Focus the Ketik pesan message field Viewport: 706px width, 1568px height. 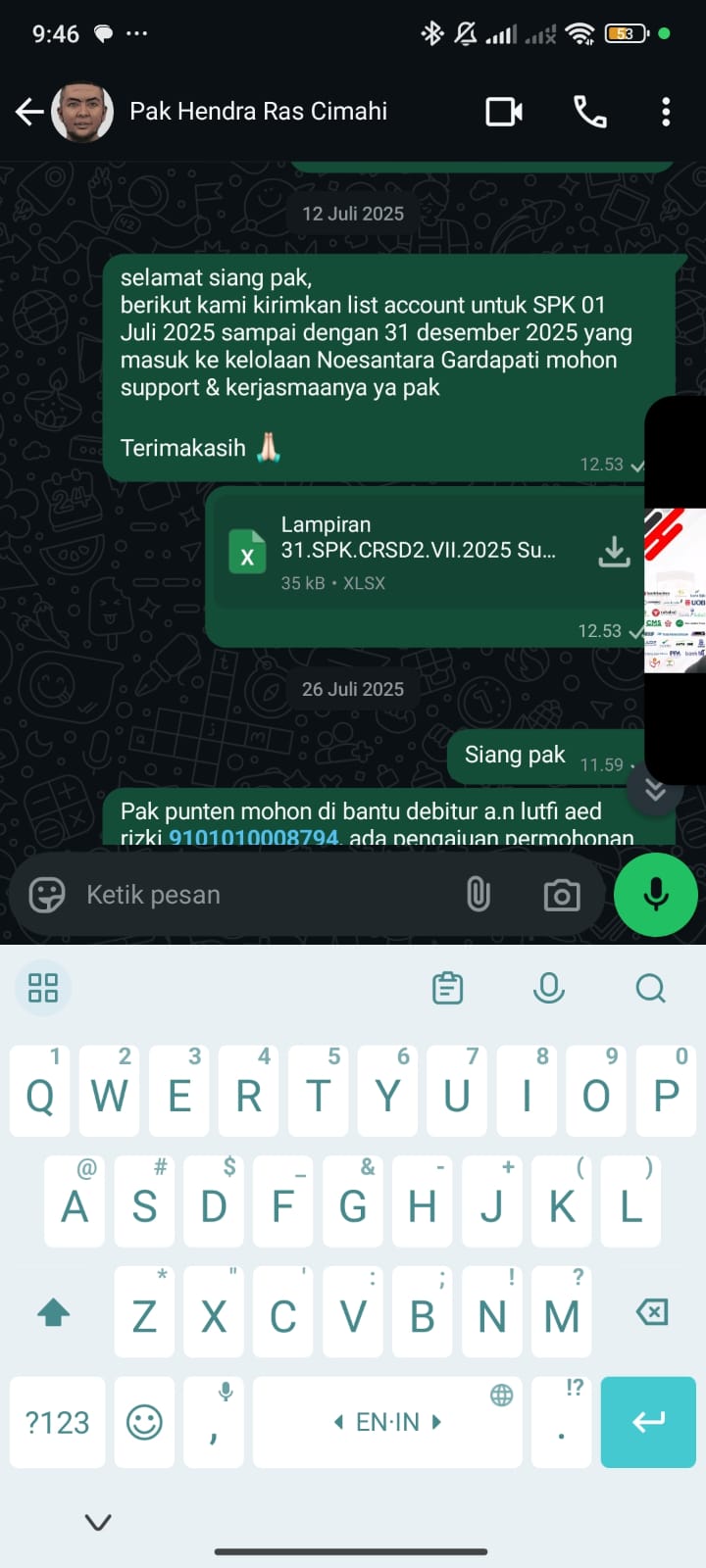(x=265, y=894)
